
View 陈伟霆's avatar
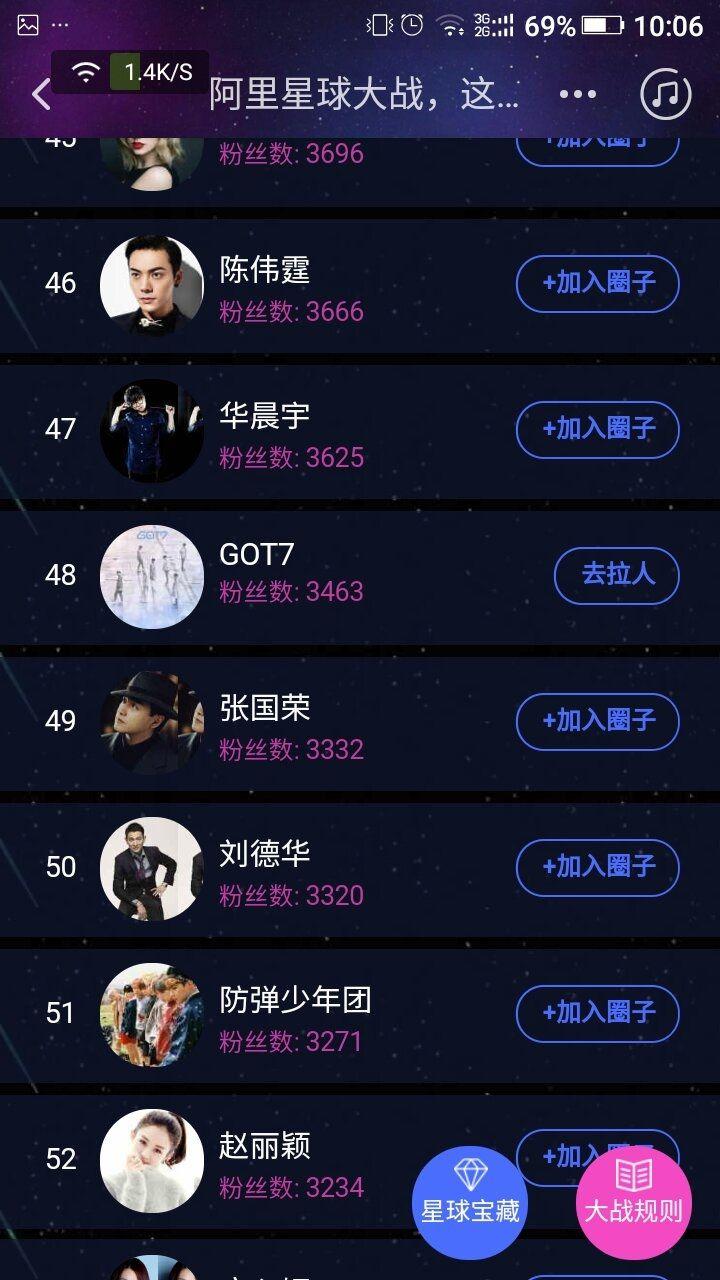(152, 285)
